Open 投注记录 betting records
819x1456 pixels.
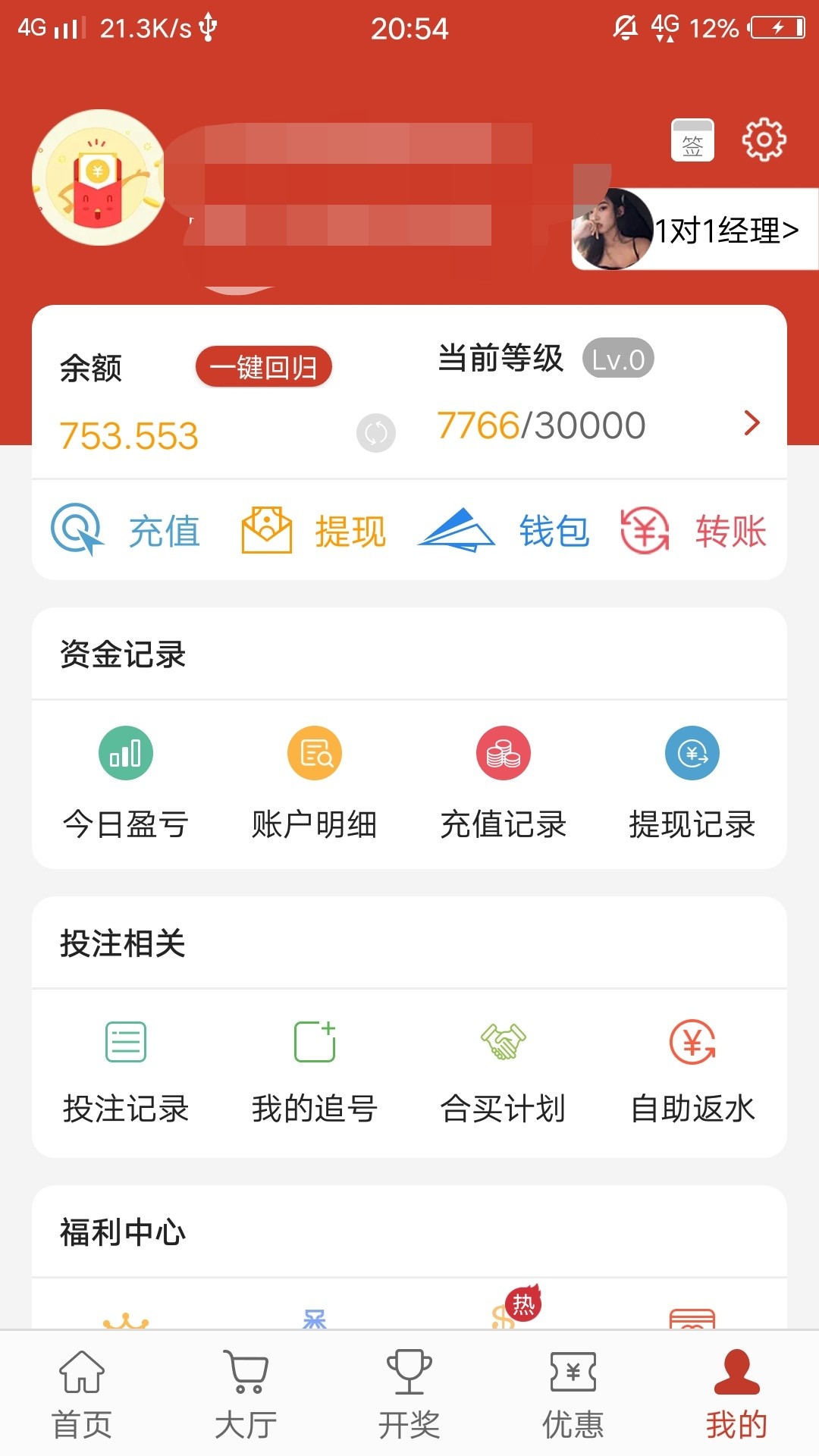(x=126, y=1069)
